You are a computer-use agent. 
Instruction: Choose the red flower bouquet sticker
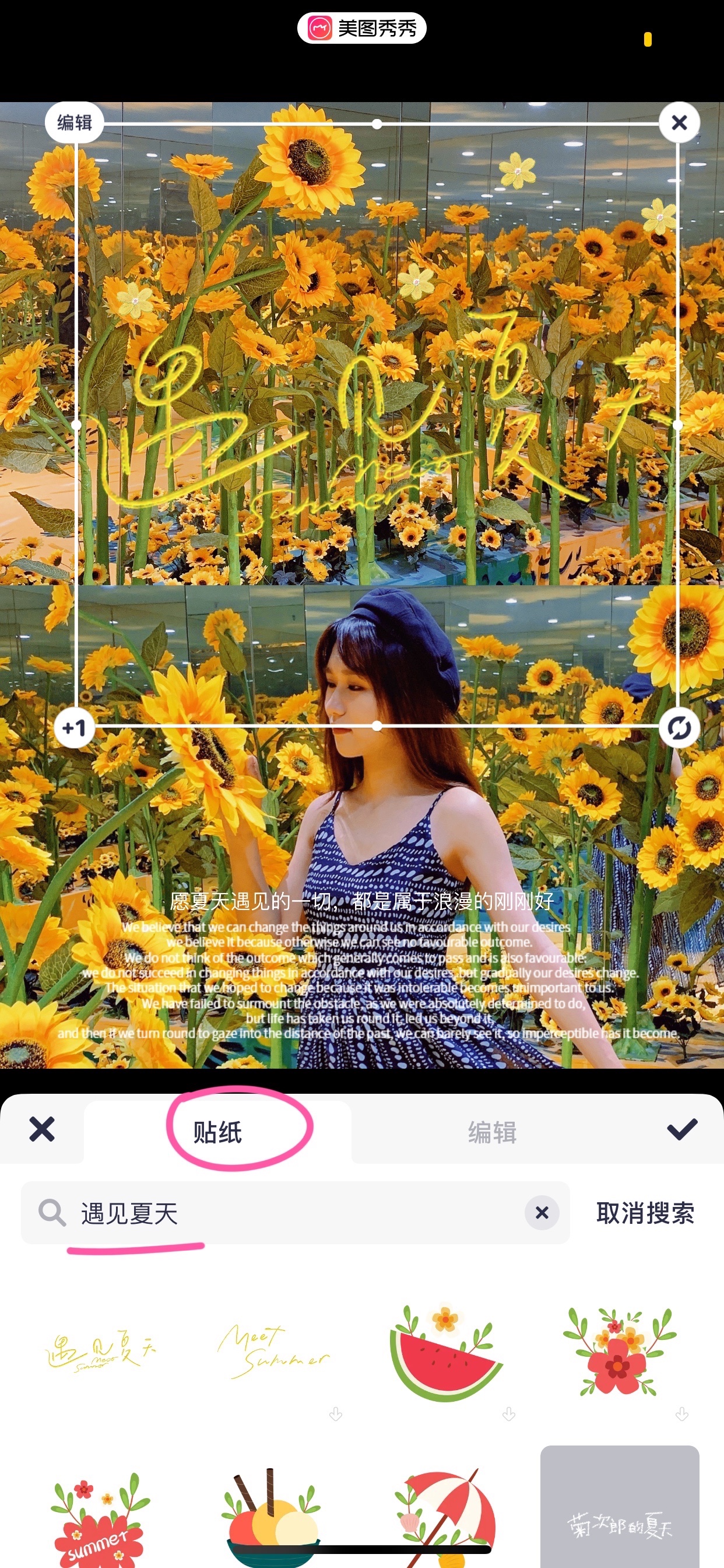tap(619, 1353)
